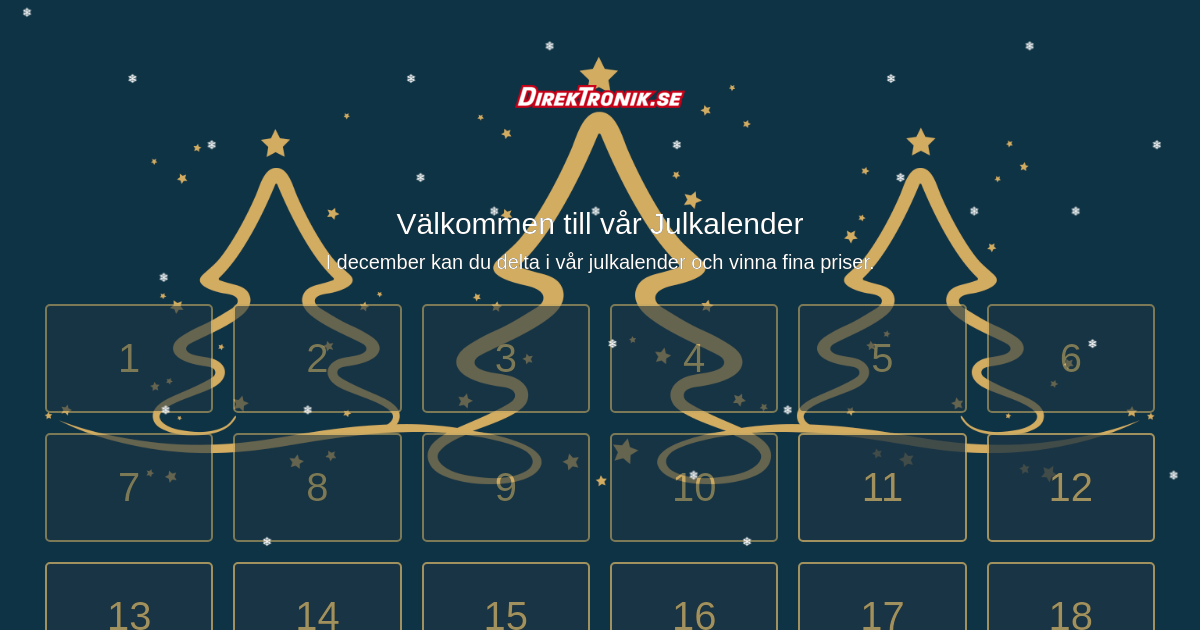Select door 12 in the Julkalender
Screen dimensions: 1200x630
(x=1070, y=487)
